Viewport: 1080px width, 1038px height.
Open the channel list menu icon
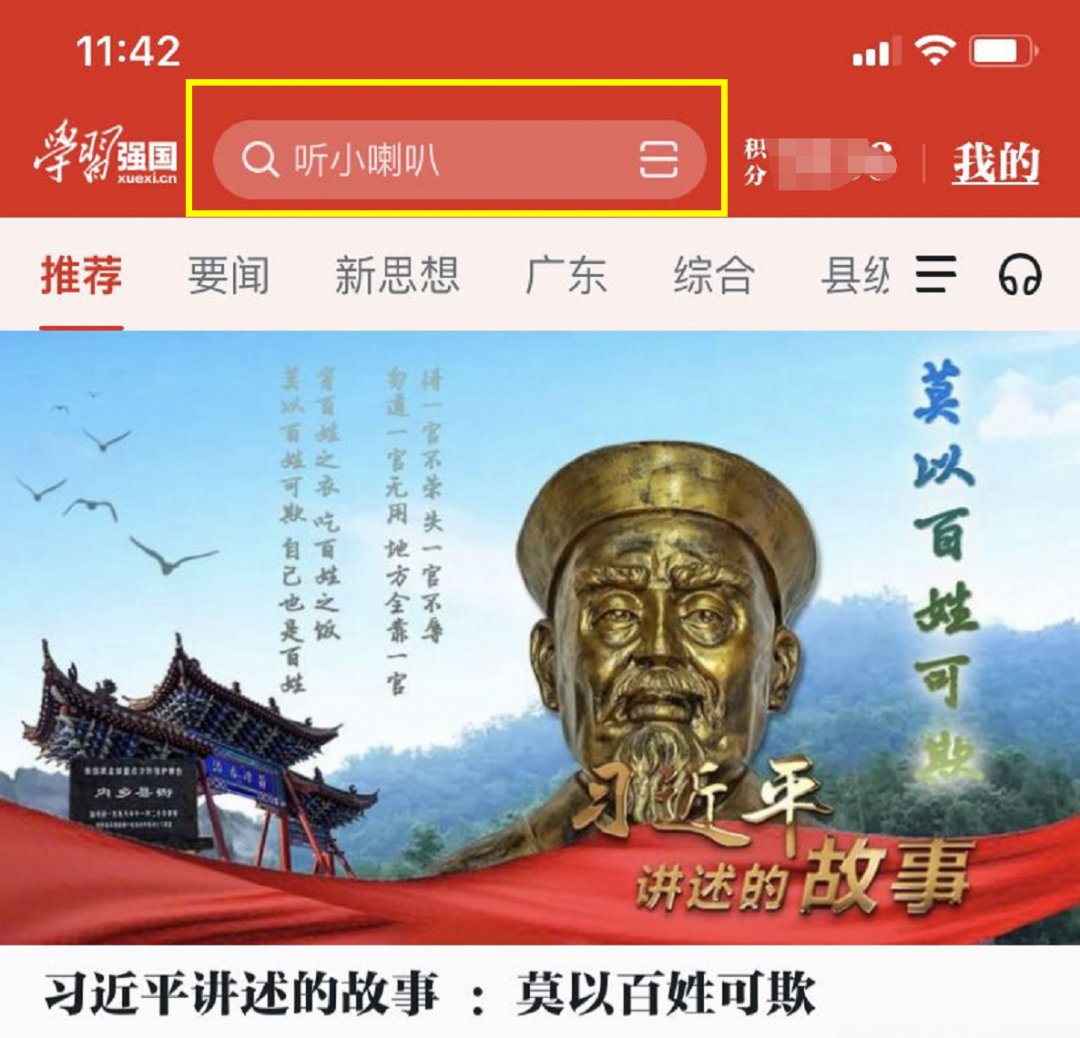936,274
